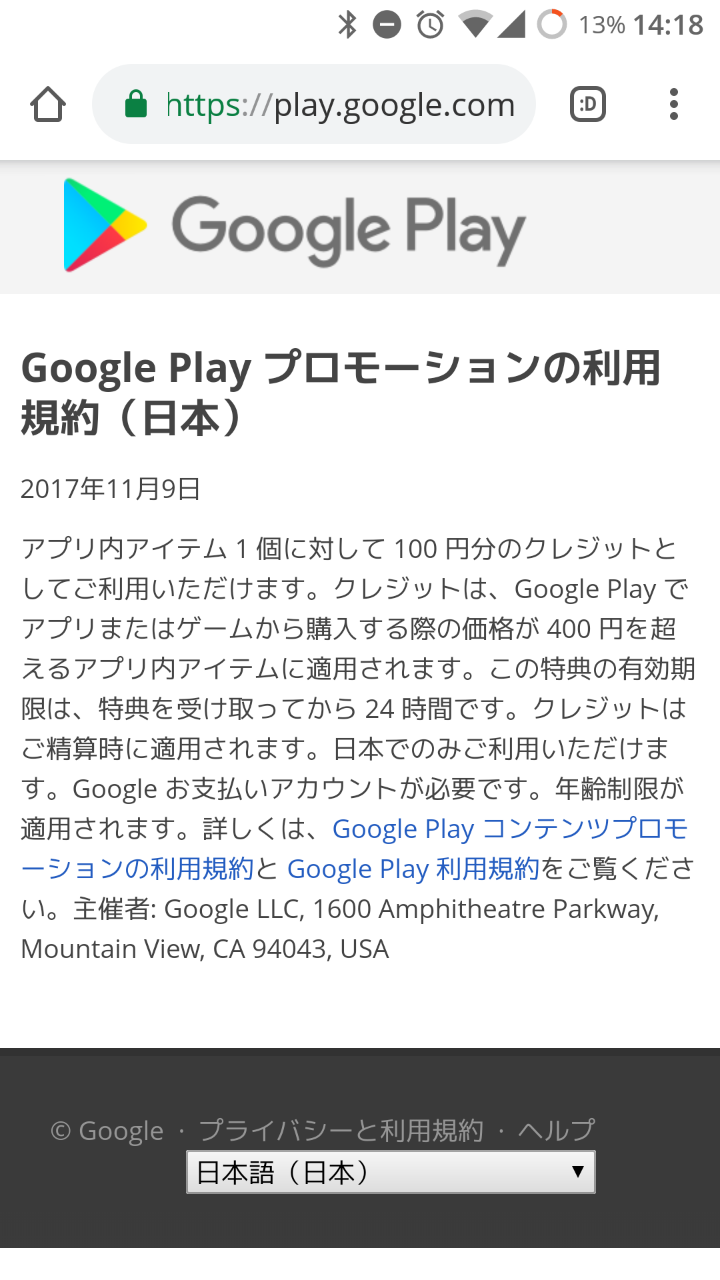The image size is (720, 1280).
Task: Open the Google Play 利用規約 link
Action: tap(413, 869)
